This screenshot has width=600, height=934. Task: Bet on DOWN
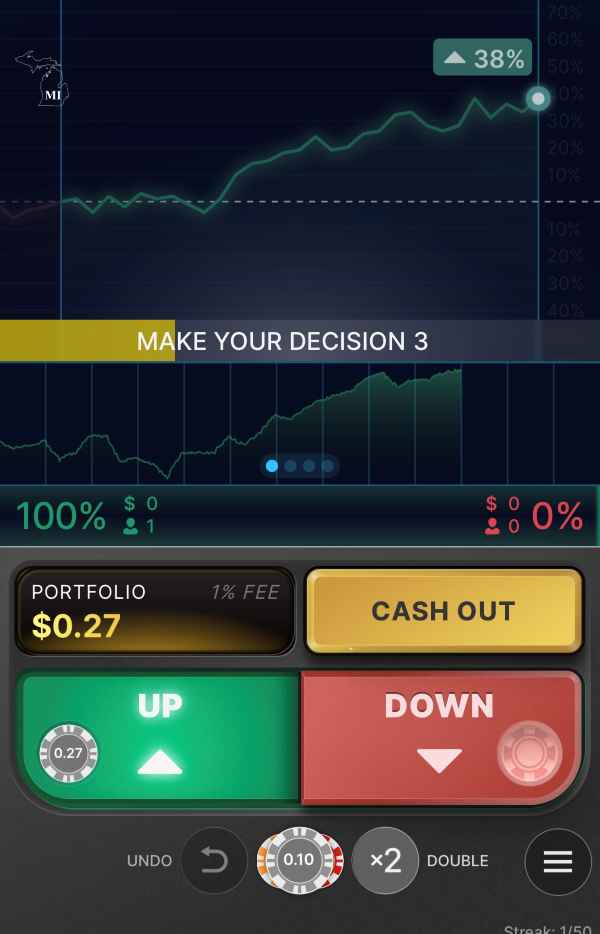coord(440,737)
